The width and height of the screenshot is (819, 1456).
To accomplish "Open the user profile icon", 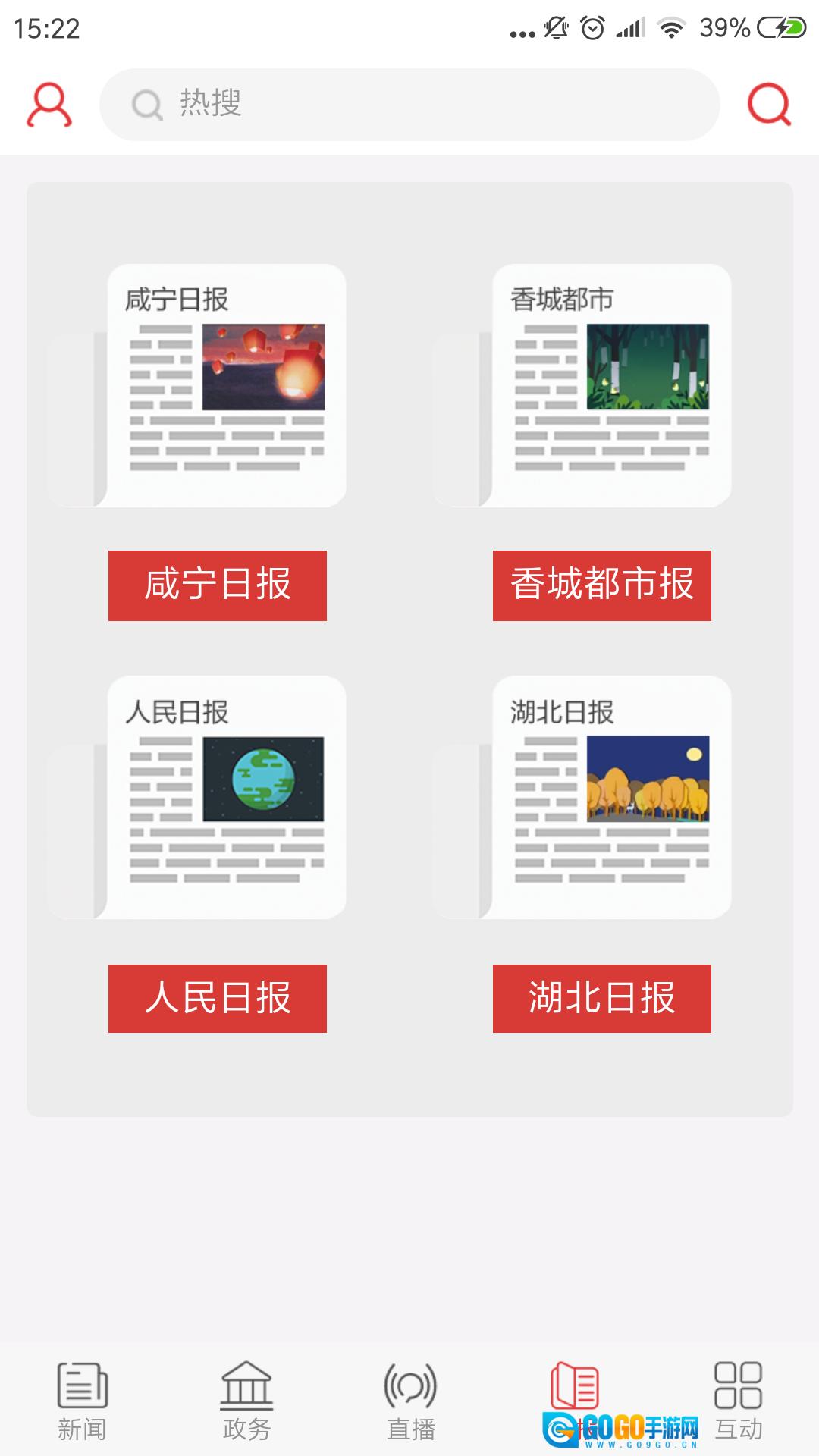I will tap(49, 105).
